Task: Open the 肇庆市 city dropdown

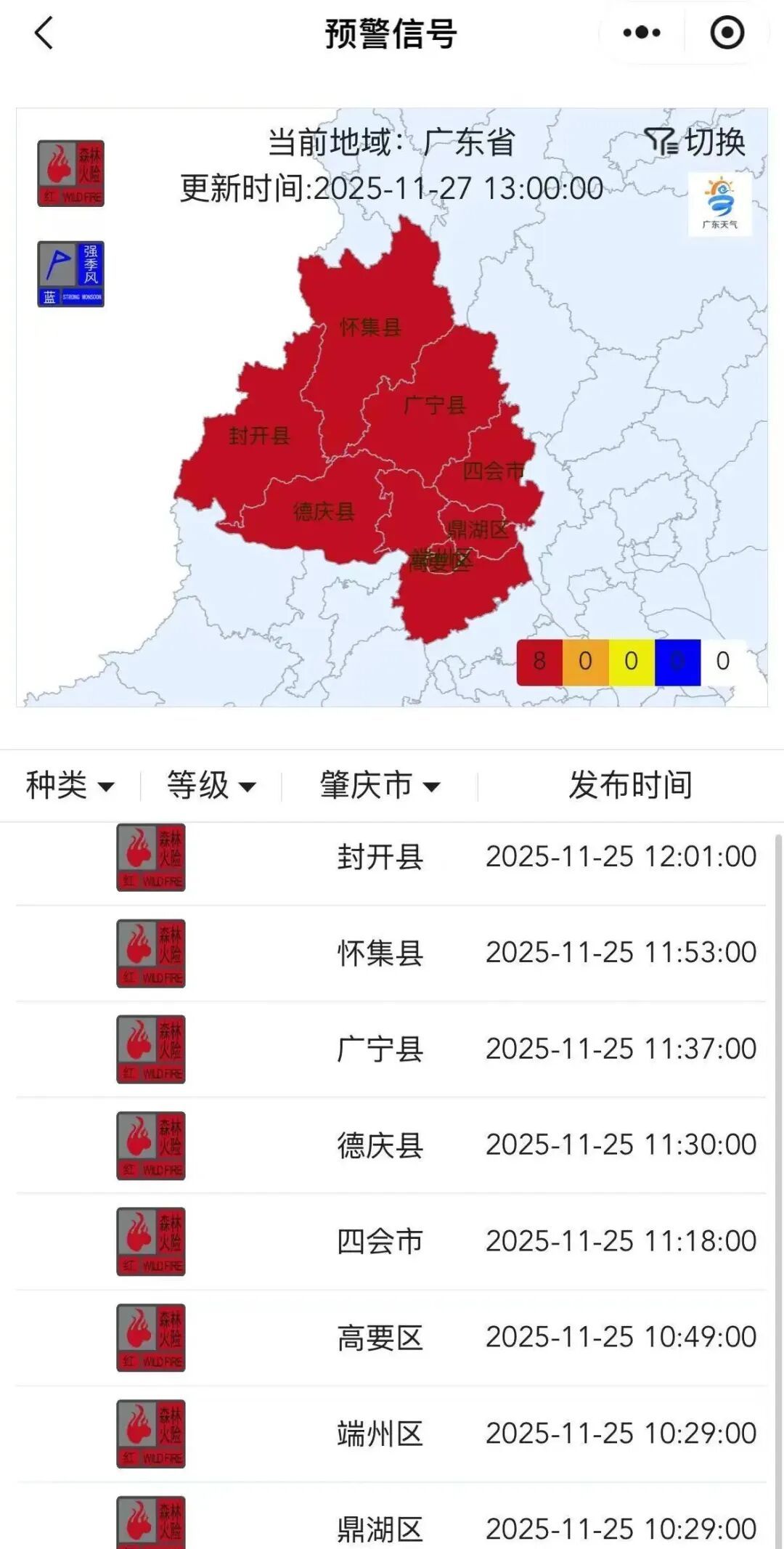Action: 380,785
